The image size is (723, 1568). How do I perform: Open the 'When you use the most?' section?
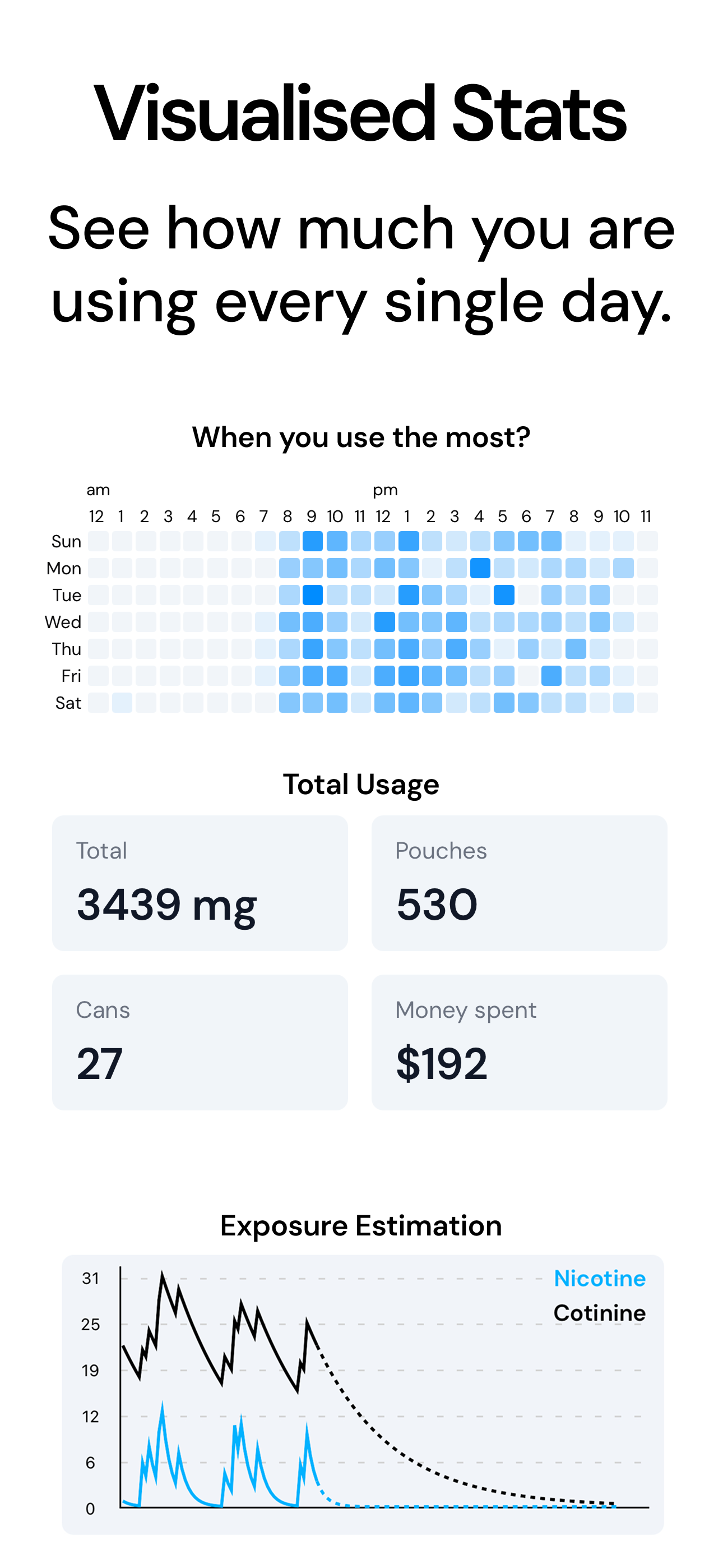361,436
